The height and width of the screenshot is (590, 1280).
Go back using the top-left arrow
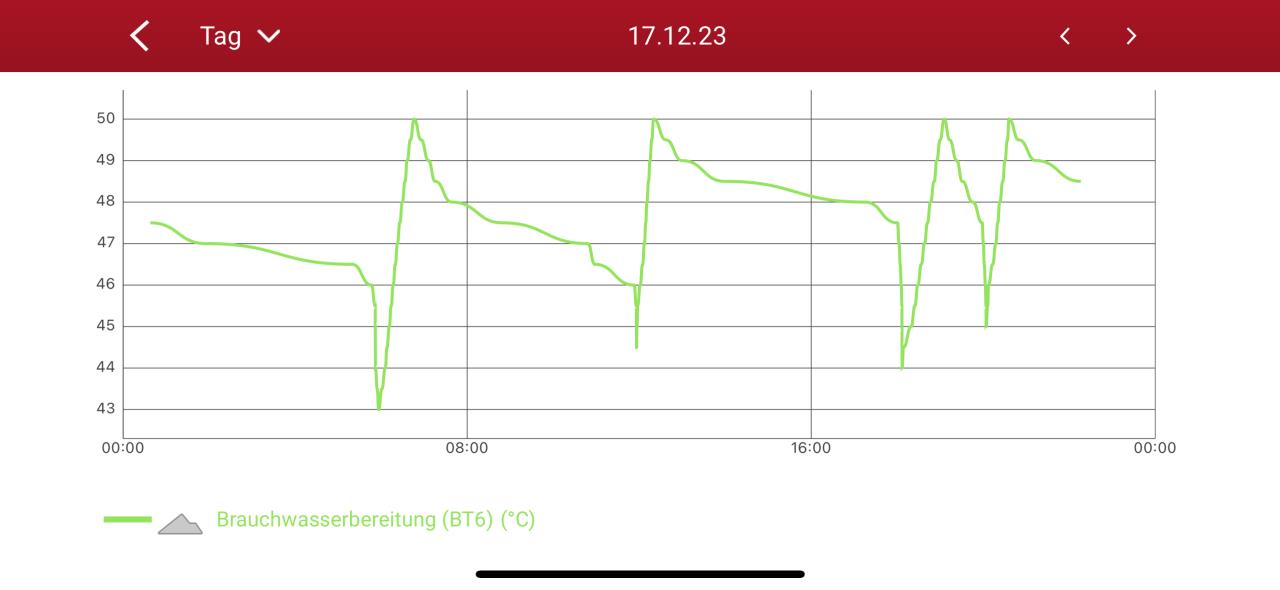coord(140,36)
